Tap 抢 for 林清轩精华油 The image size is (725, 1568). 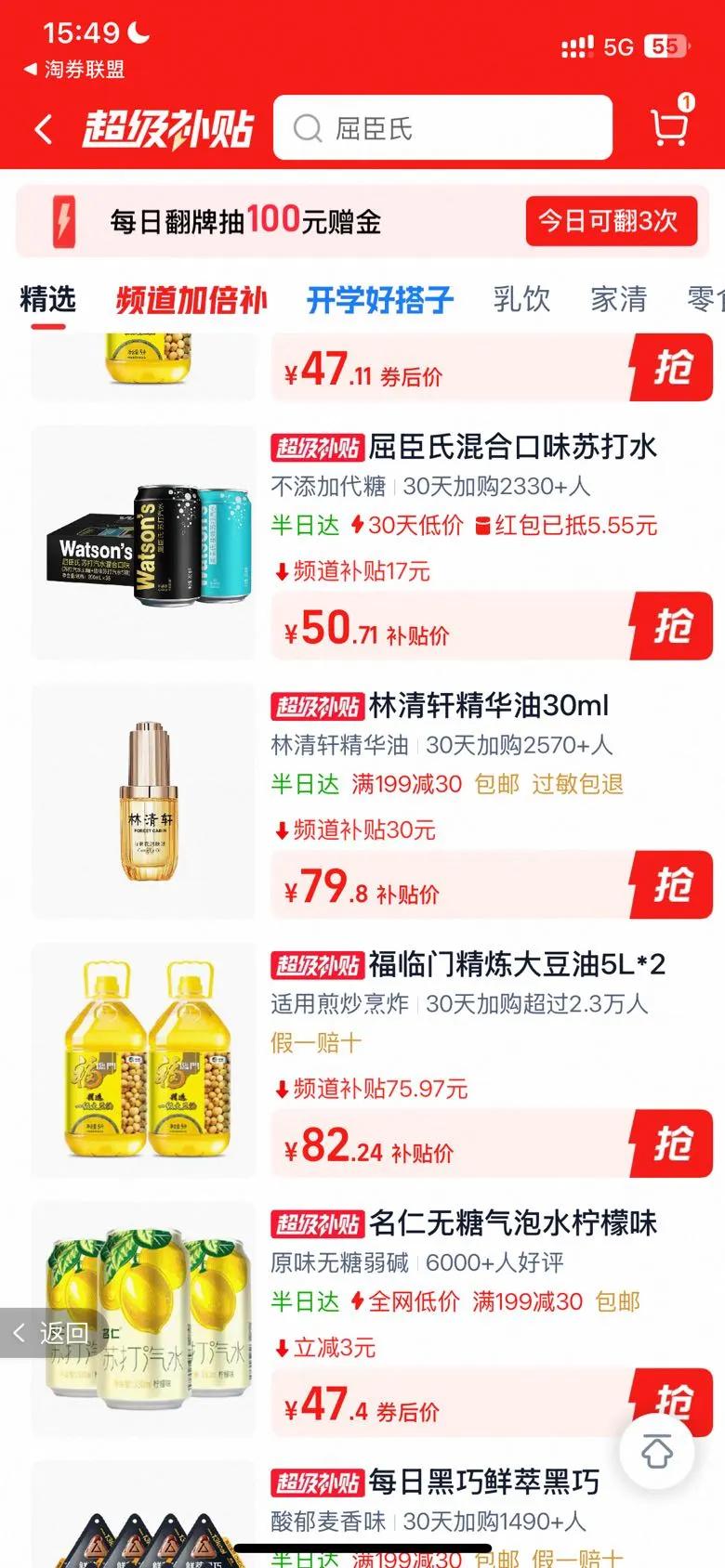click(x=672, y=884)
